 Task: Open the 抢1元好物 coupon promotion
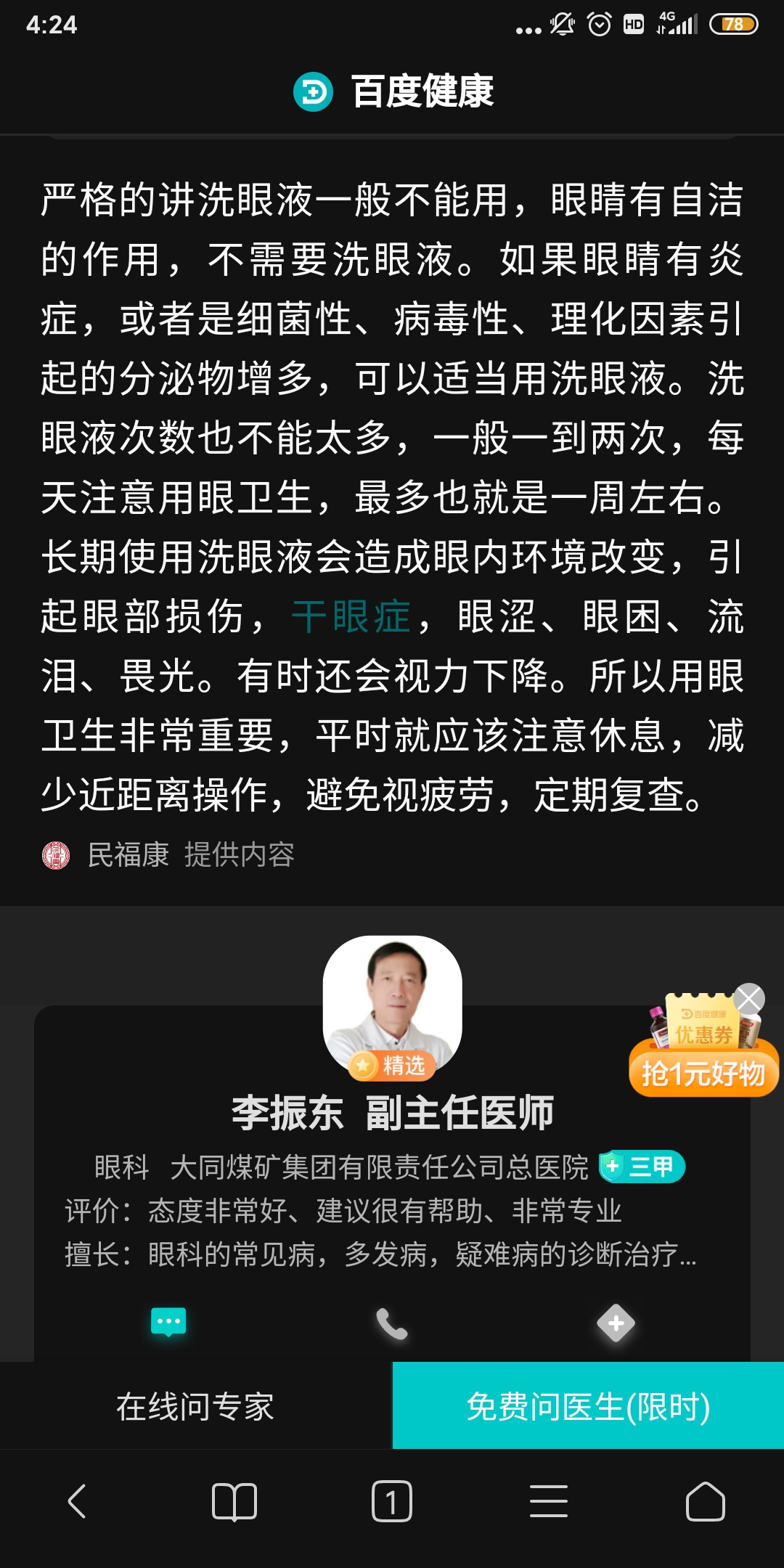[x=703, y=1073]
